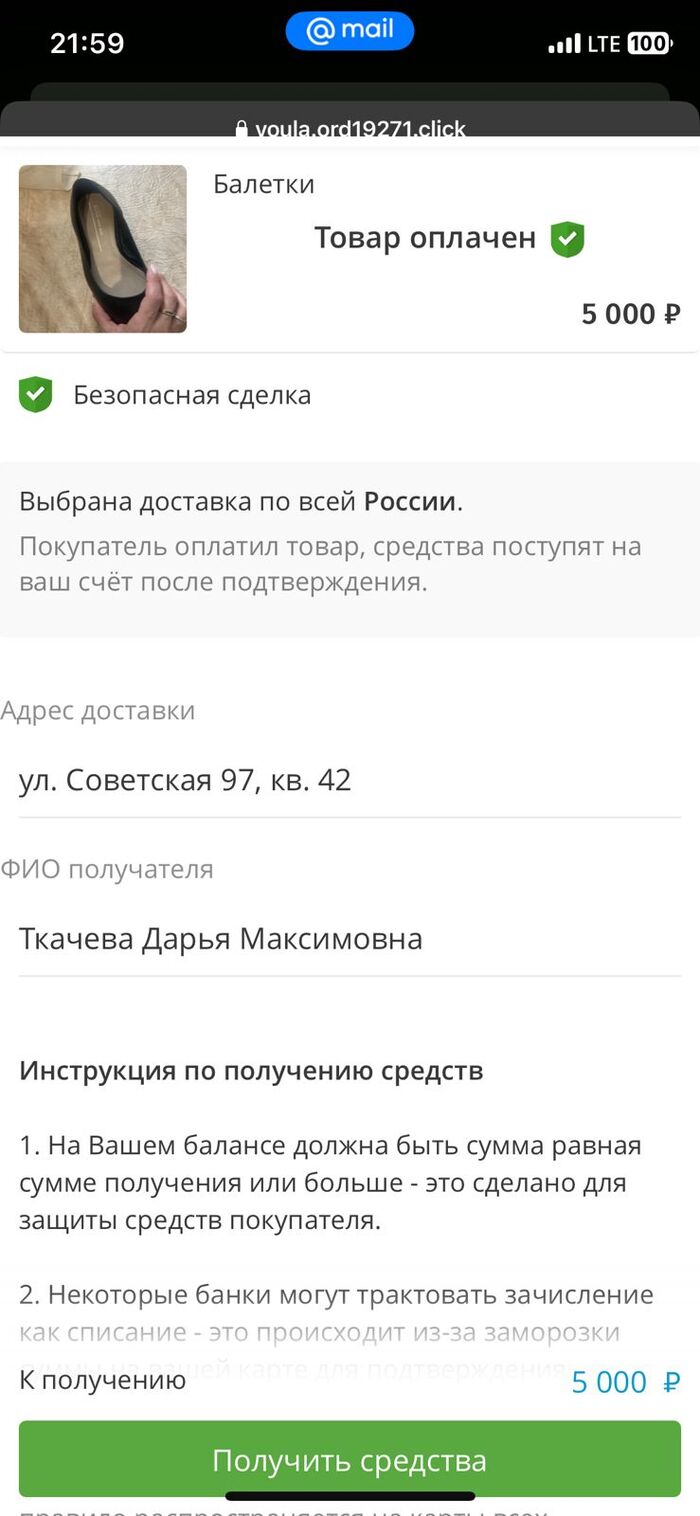
Task: Tap the Адрес доставки field
Action: pos(349,780)
